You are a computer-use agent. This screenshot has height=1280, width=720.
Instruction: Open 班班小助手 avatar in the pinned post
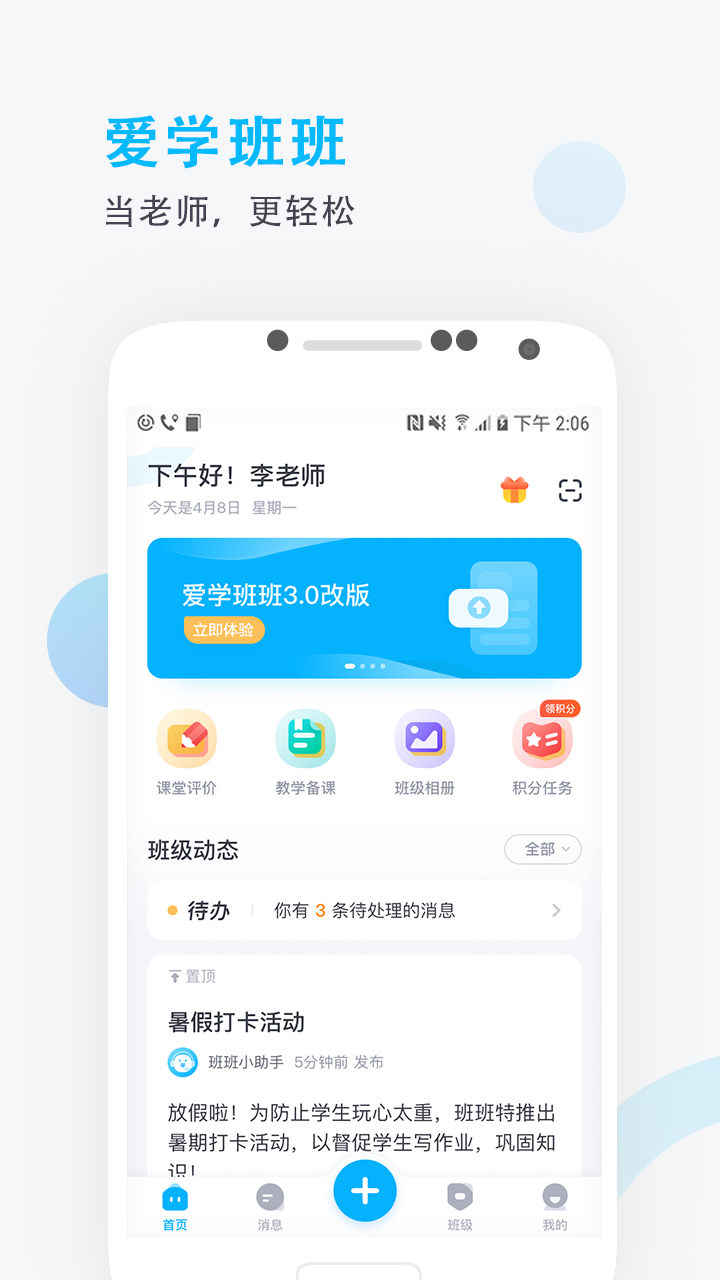click(x=182, y=1062)
